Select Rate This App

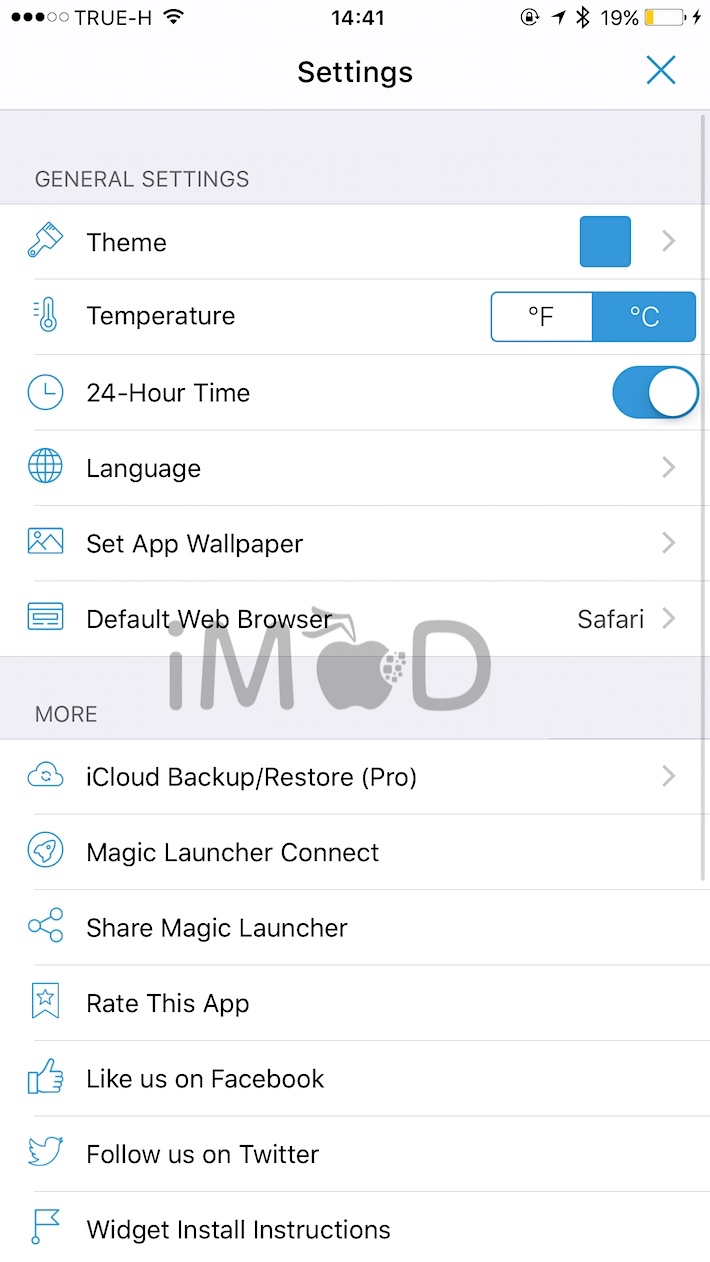(x=355, y=1003)
